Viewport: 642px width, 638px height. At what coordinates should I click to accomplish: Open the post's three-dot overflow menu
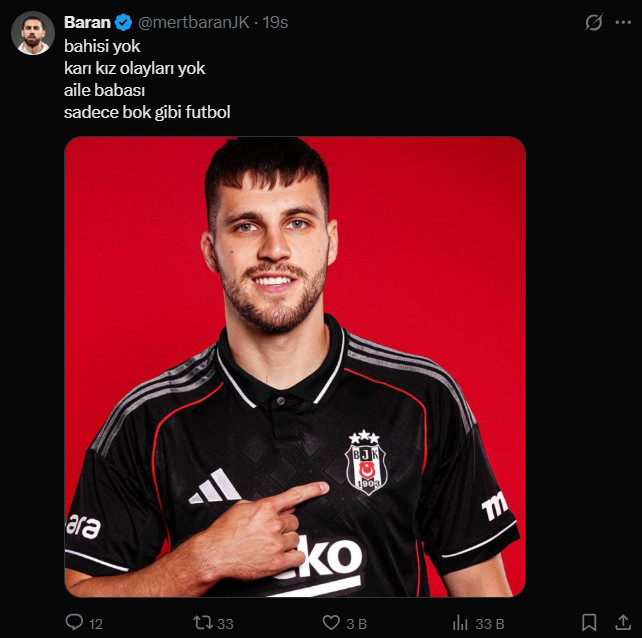[x=623, y=22]
